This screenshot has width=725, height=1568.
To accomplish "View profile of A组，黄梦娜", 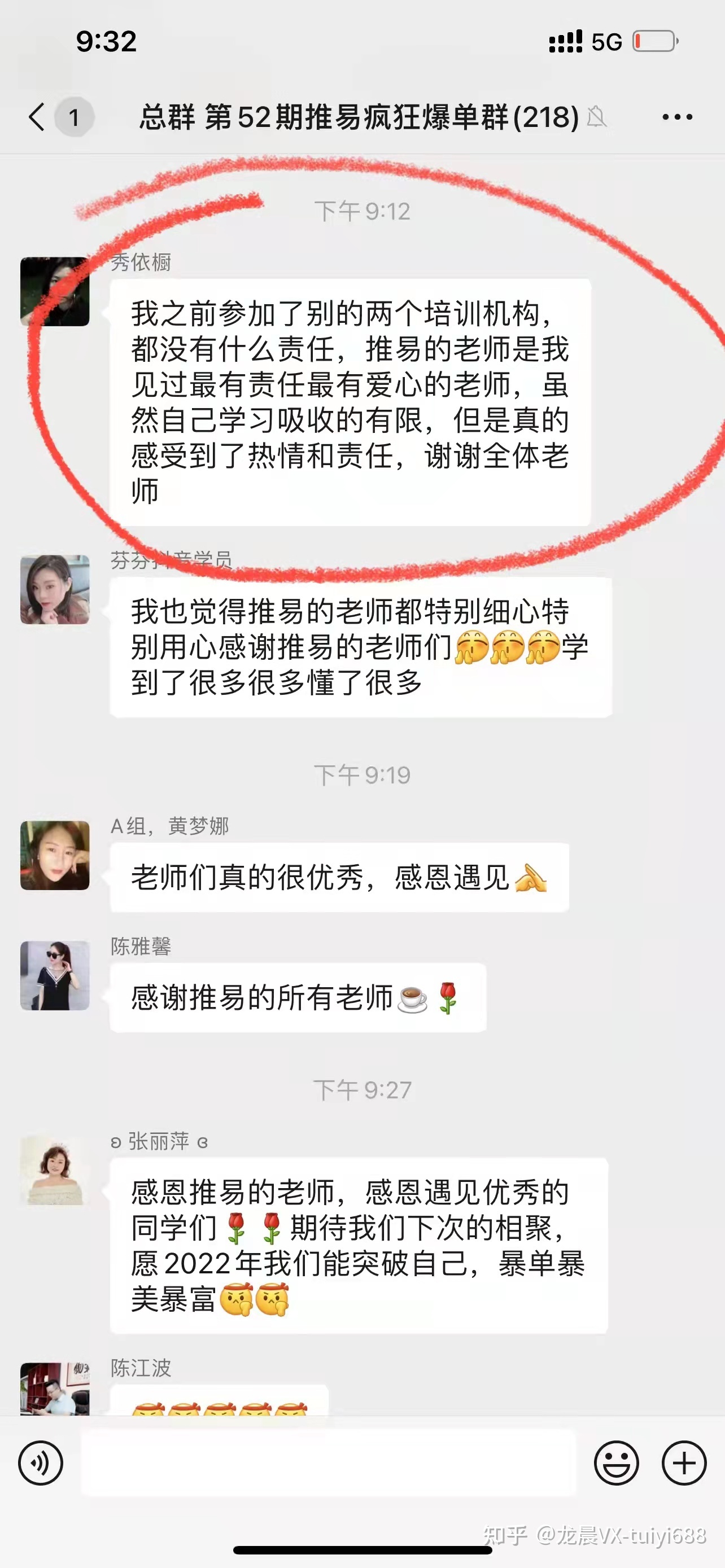I will pos(55,855).
